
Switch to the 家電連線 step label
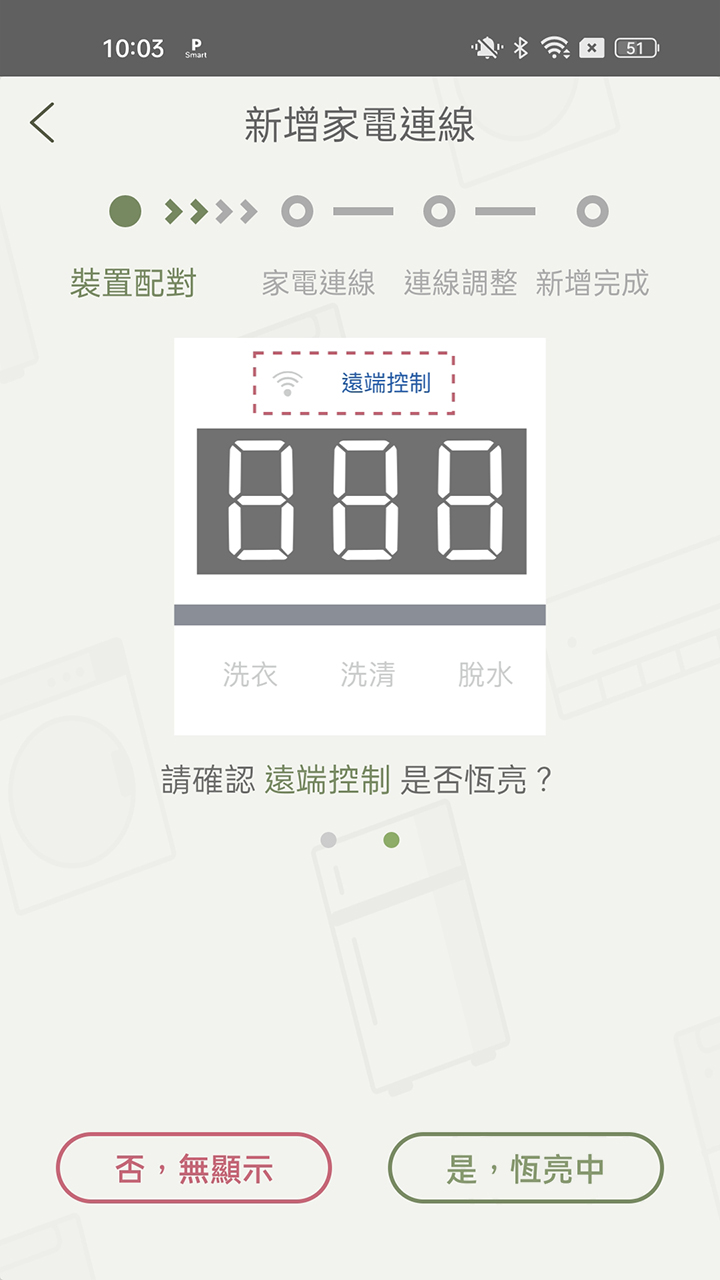pyautogui.click(x=321, y=283)
